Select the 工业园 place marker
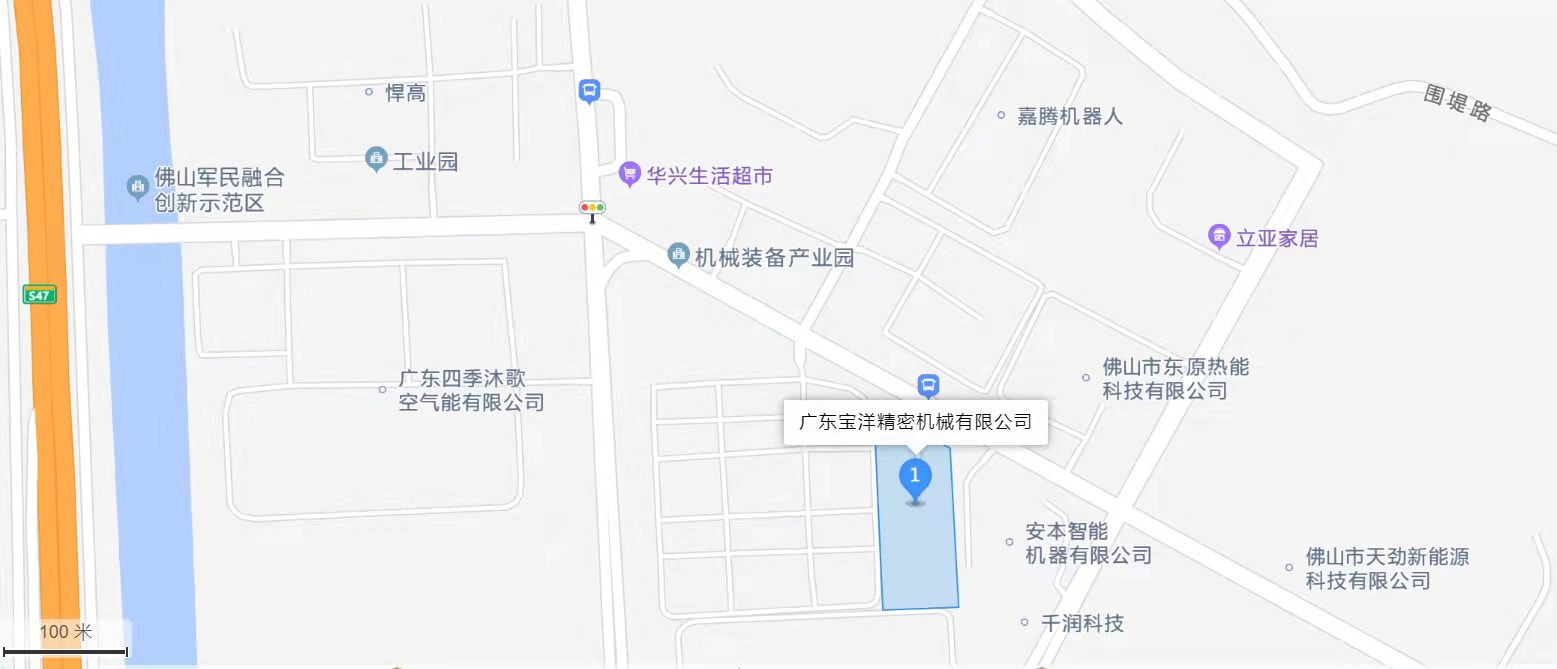The image size is (1557, 669). [x=376, y=159]
